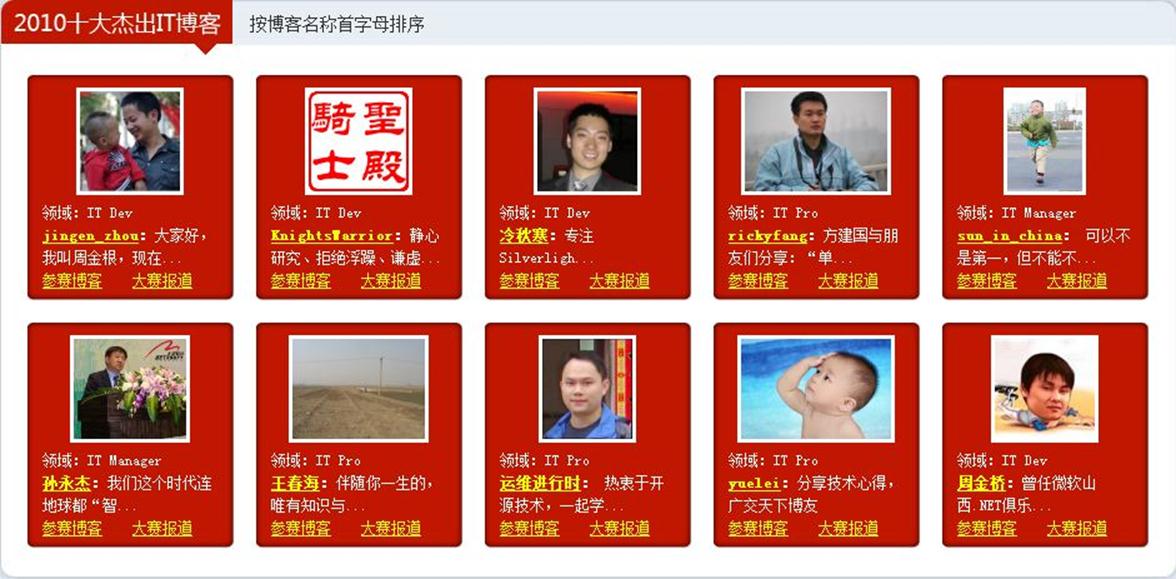Open yuelei's 参赛博客 link
Viewport: 1176px width, 579px height.
(758, 528)
